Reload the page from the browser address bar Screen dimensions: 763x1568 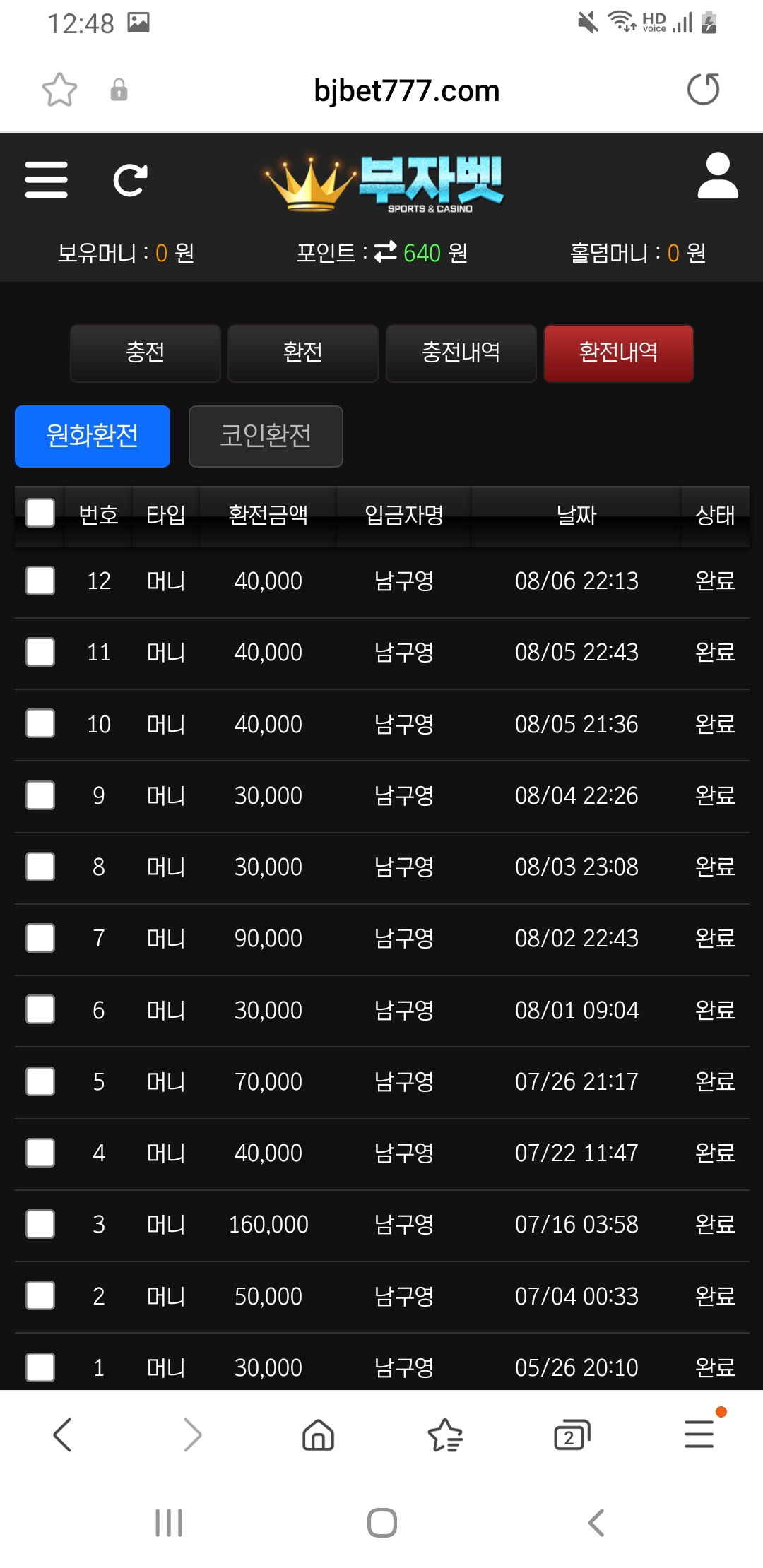click(704, 90)
